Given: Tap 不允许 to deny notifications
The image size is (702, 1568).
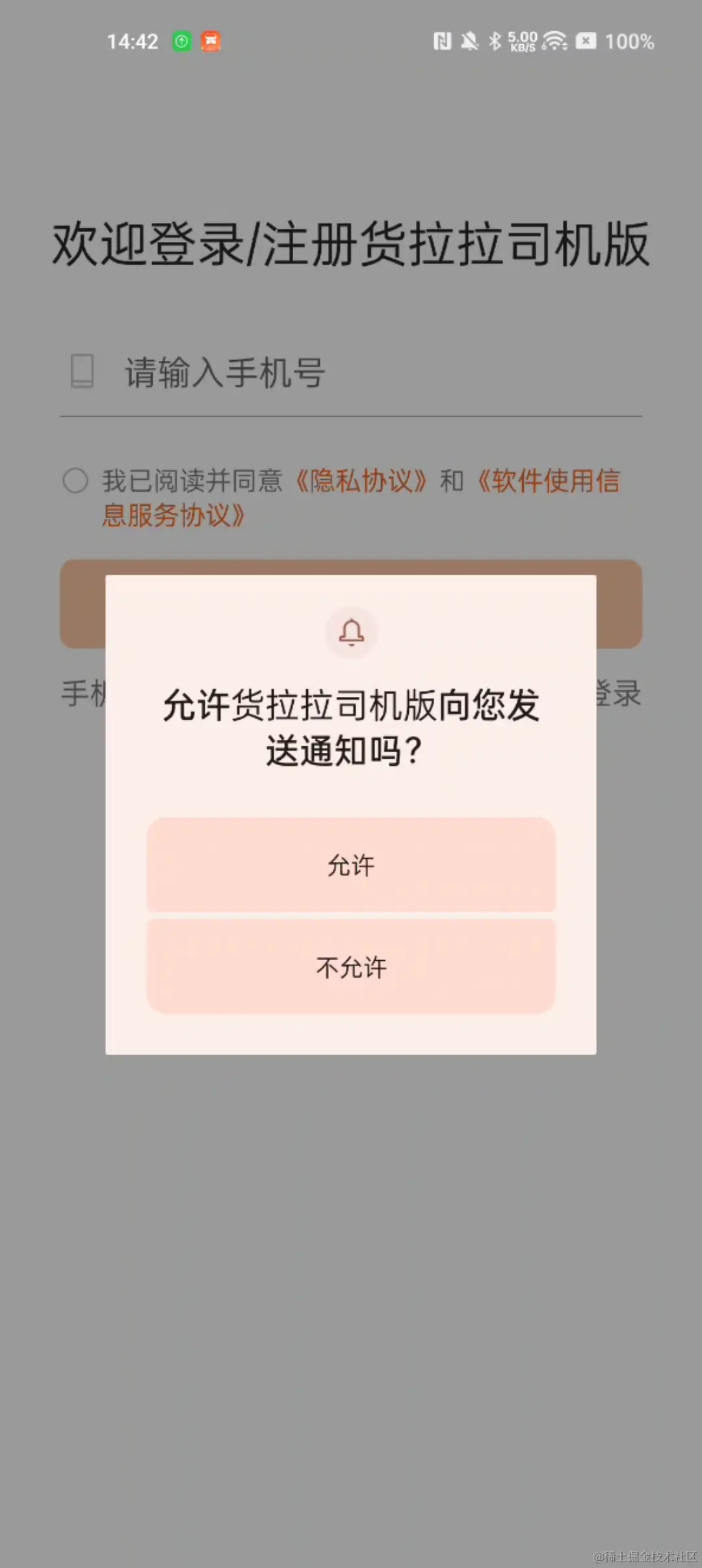Looking at the screenshot, I should [x=351, y=967].
